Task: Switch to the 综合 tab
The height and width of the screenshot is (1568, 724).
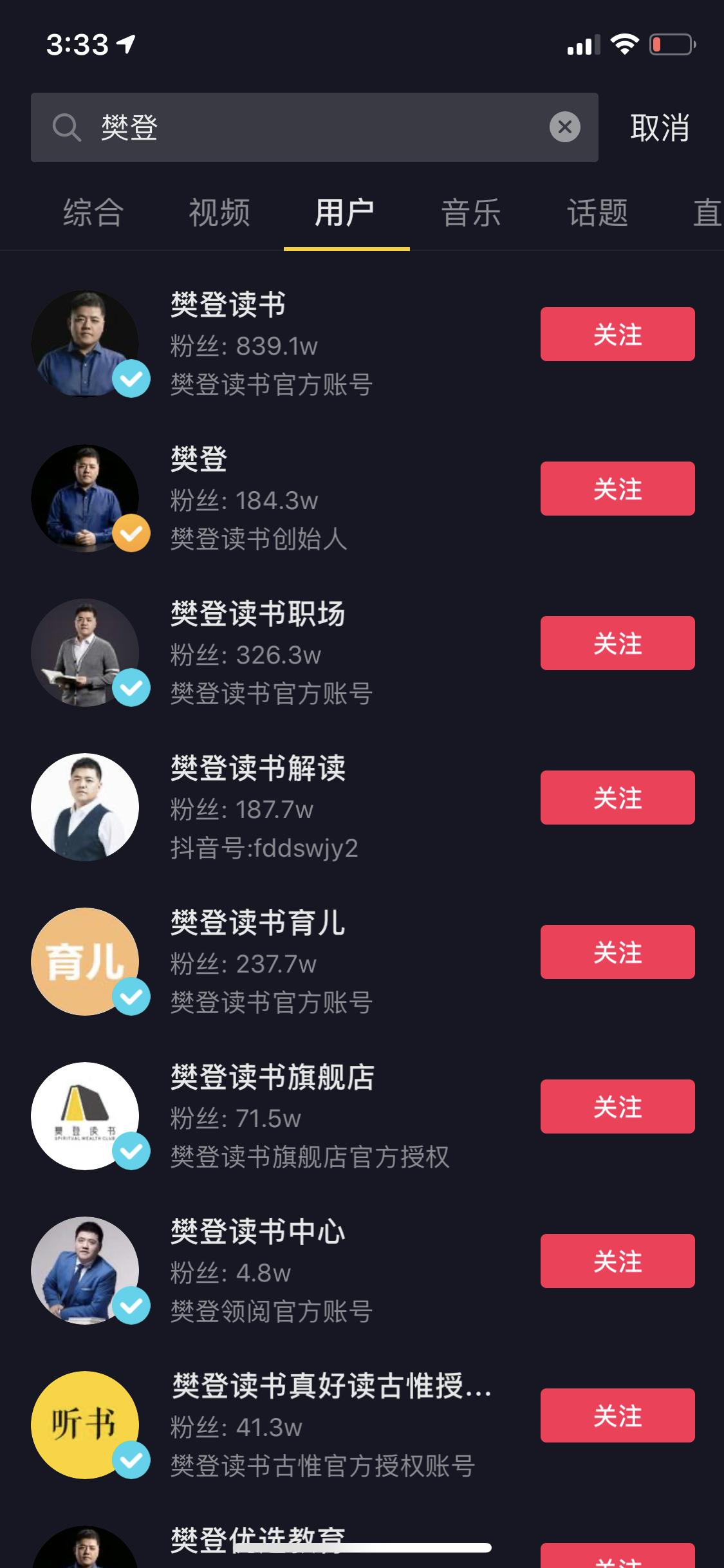Action: pyautogui.click(x=93, y=214)
